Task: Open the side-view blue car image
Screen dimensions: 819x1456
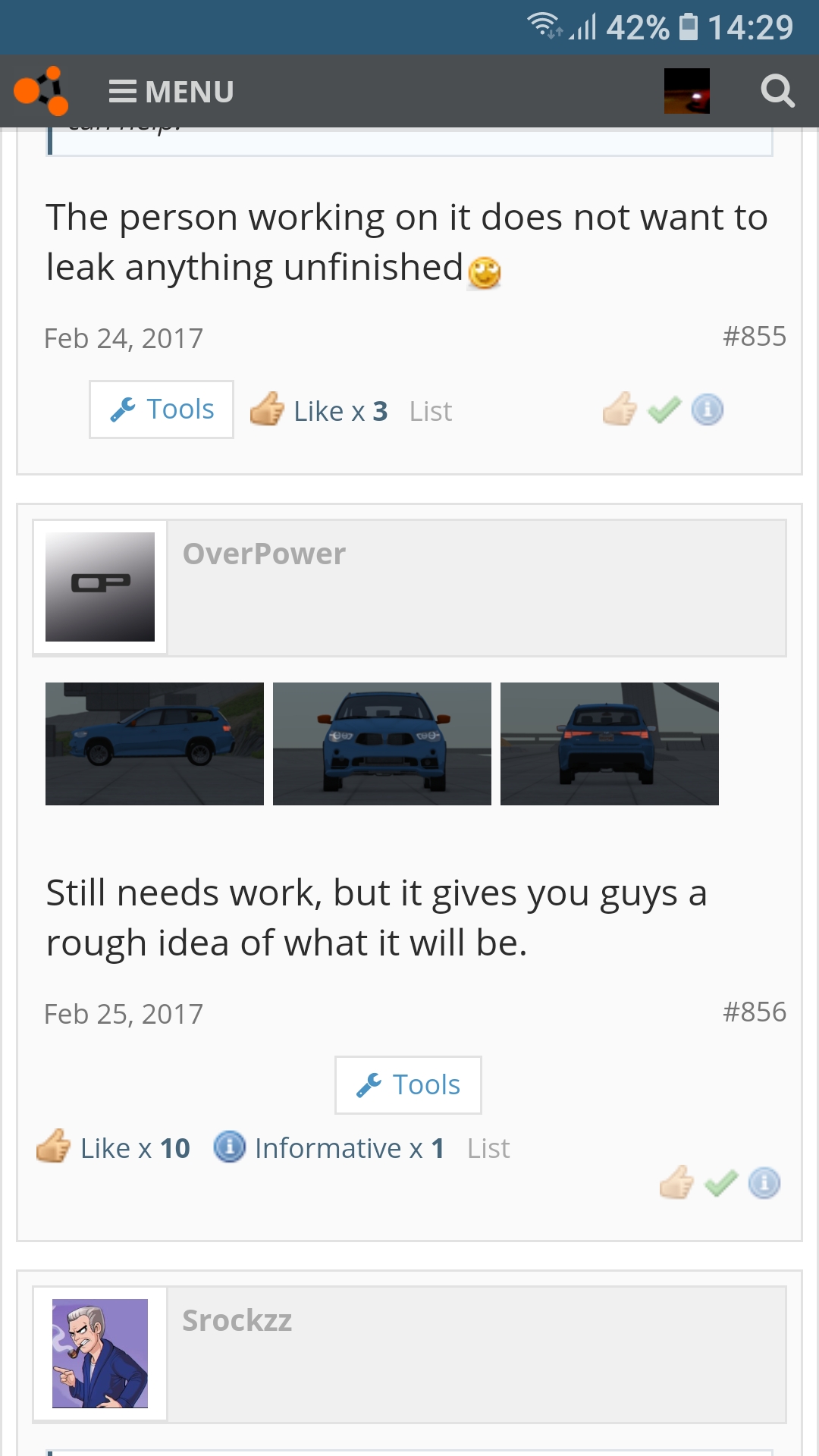Action: pyautogui.click(x=155, y=744)
